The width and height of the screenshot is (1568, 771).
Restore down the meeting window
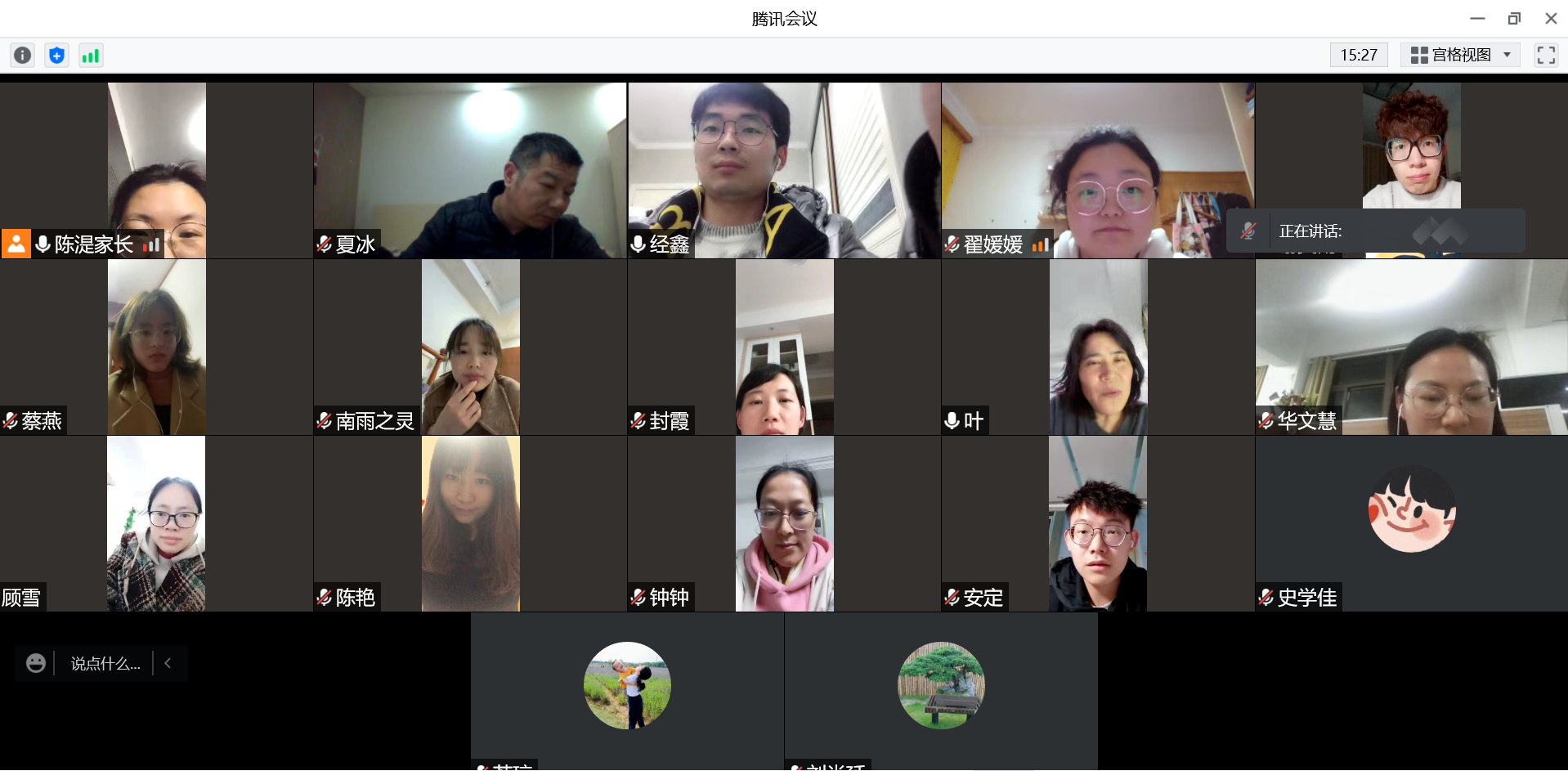(1514, 18)
